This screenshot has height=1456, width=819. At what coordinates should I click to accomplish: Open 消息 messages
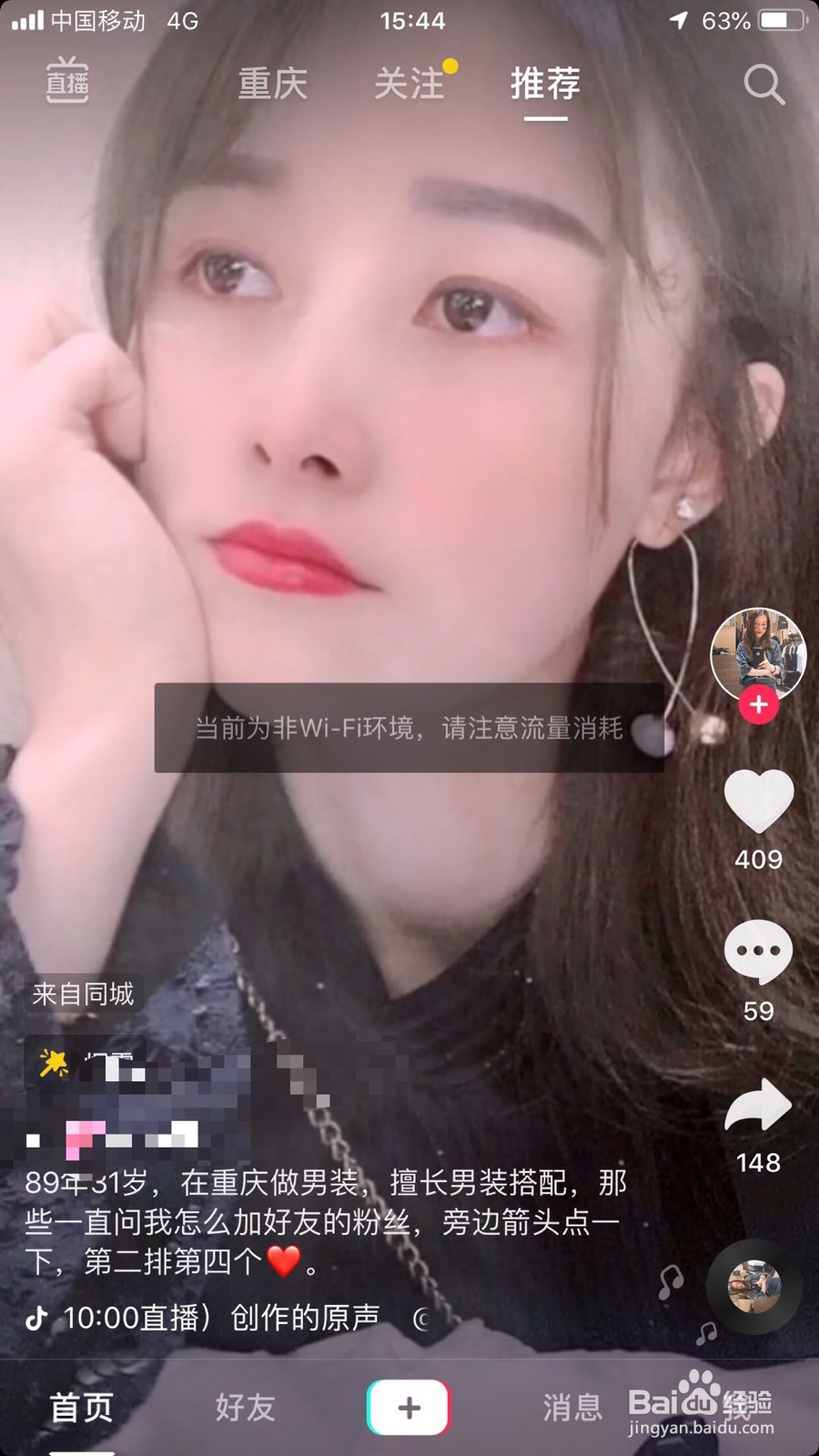[571, 1408]
